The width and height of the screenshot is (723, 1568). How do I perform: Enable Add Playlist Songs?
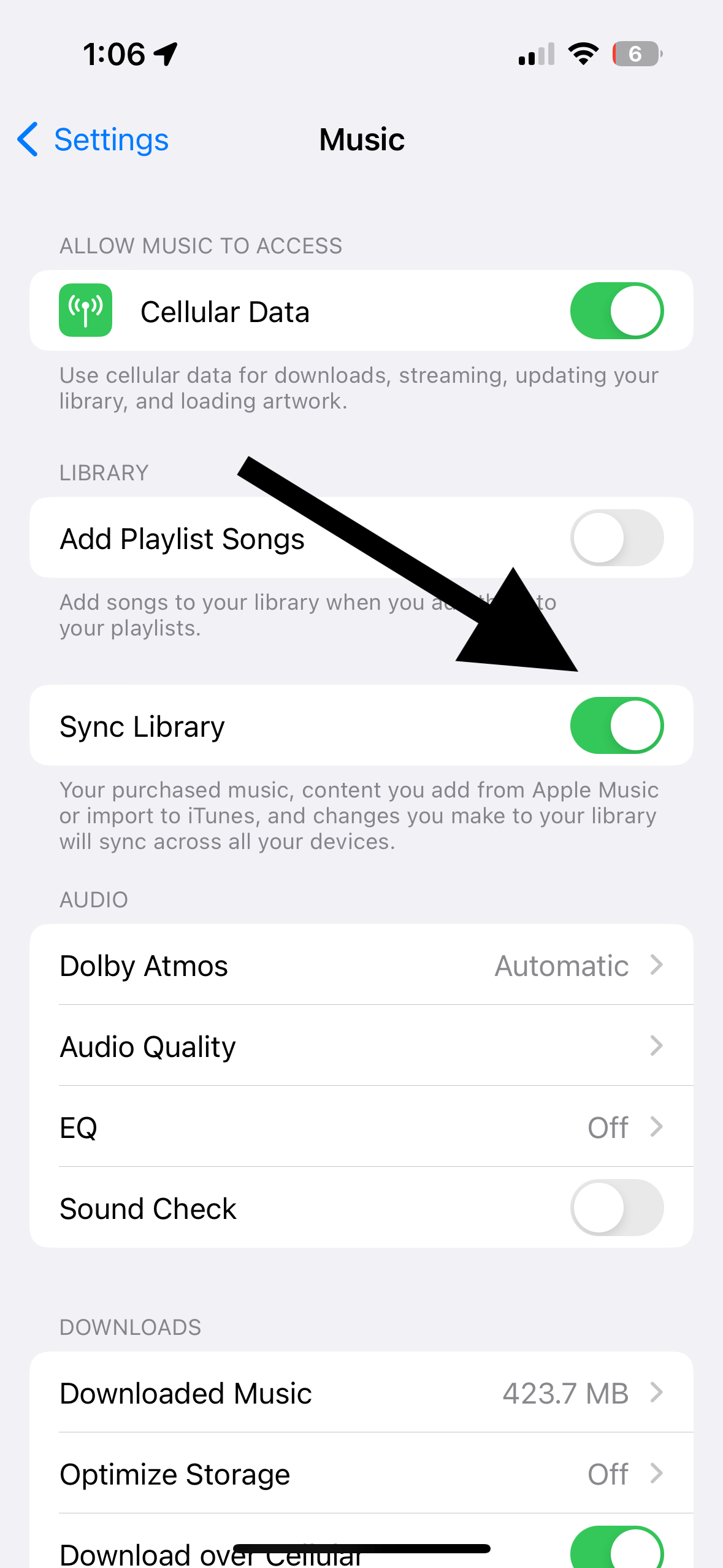[616, 538]
